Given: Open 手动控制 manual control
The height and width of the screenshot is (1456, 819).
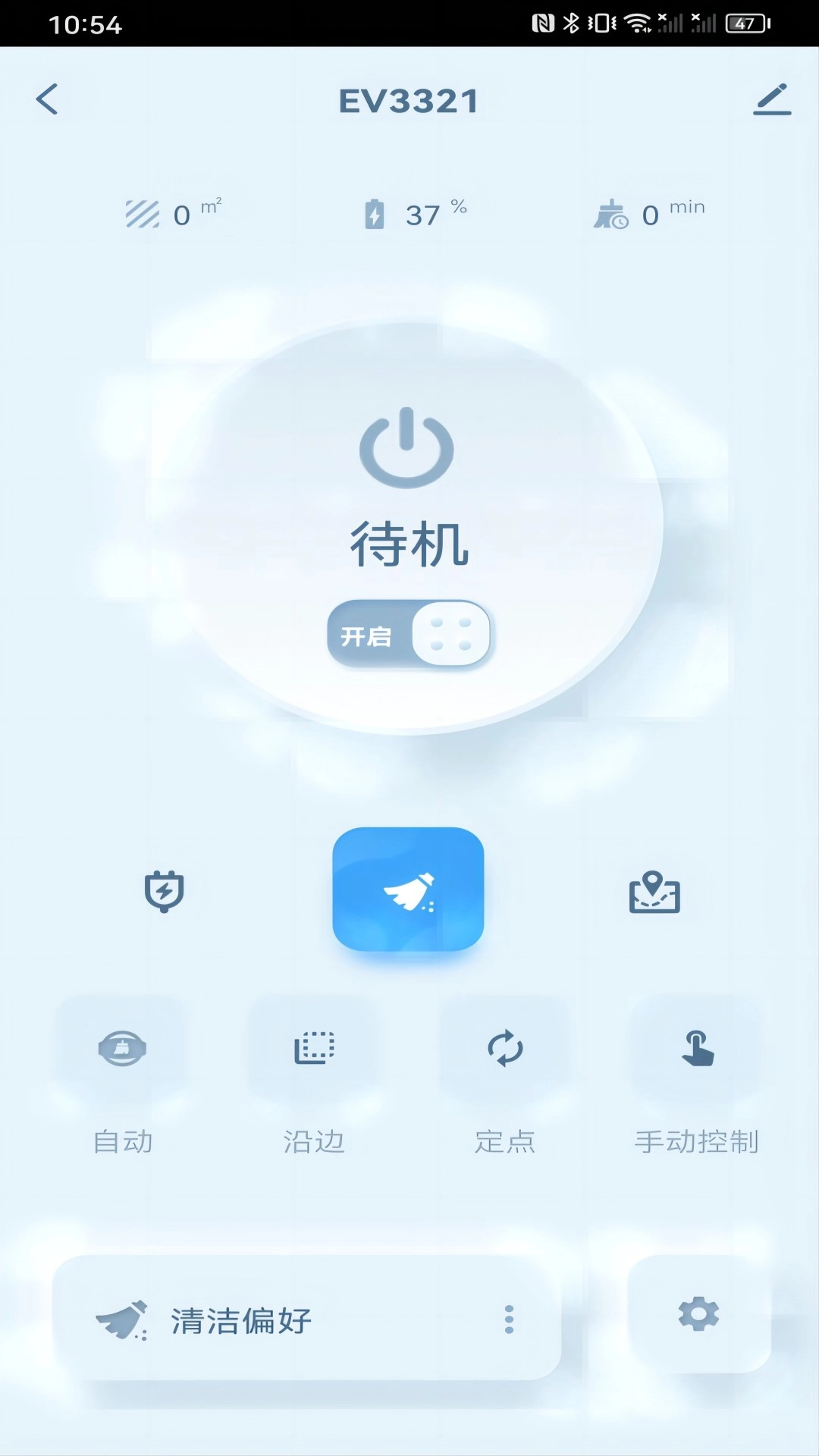Looking at the screenshot, I should pos(697,1049).
